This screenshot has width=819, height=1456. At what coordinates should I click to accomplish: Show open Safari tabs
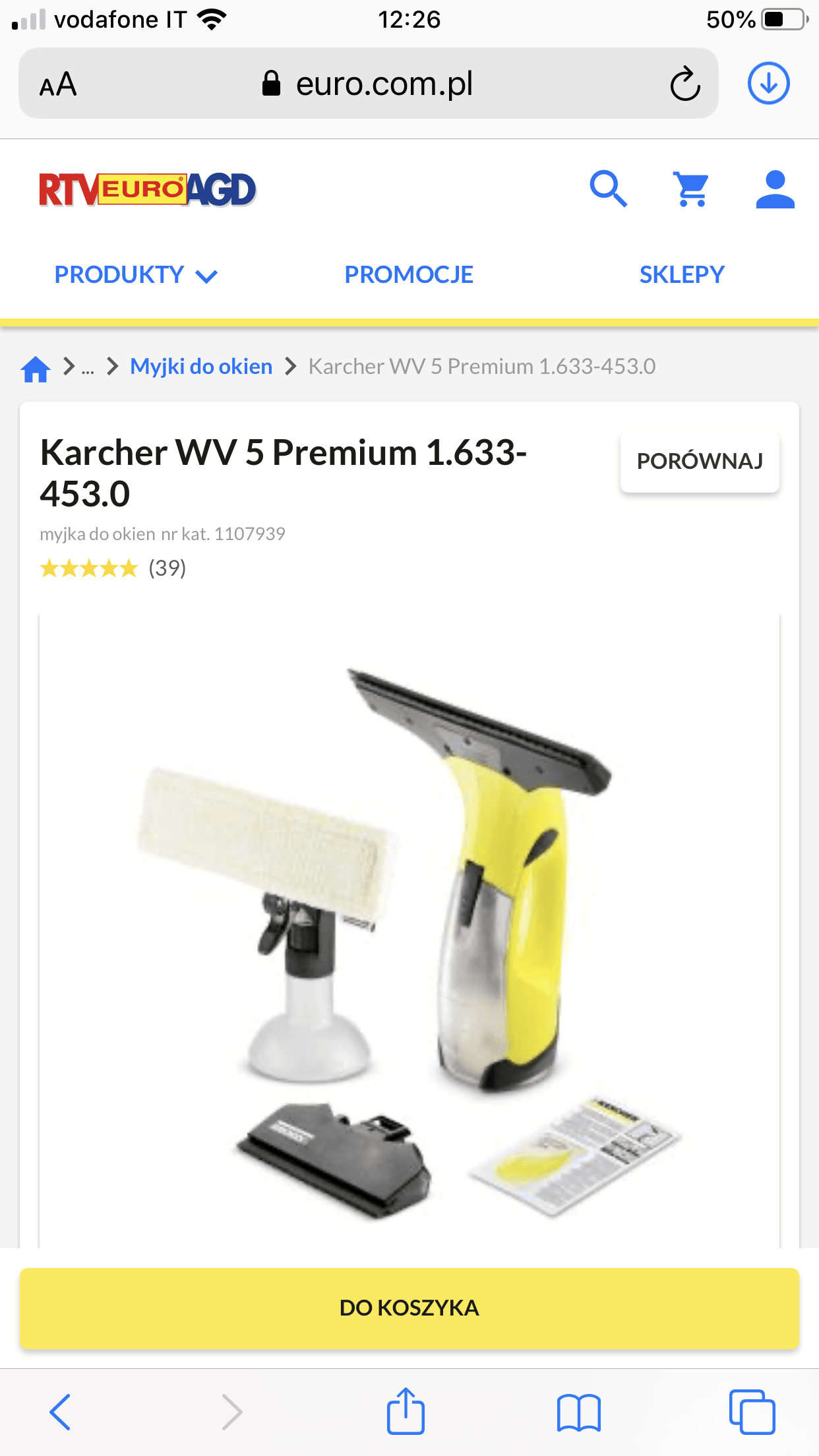[752, 1412]
